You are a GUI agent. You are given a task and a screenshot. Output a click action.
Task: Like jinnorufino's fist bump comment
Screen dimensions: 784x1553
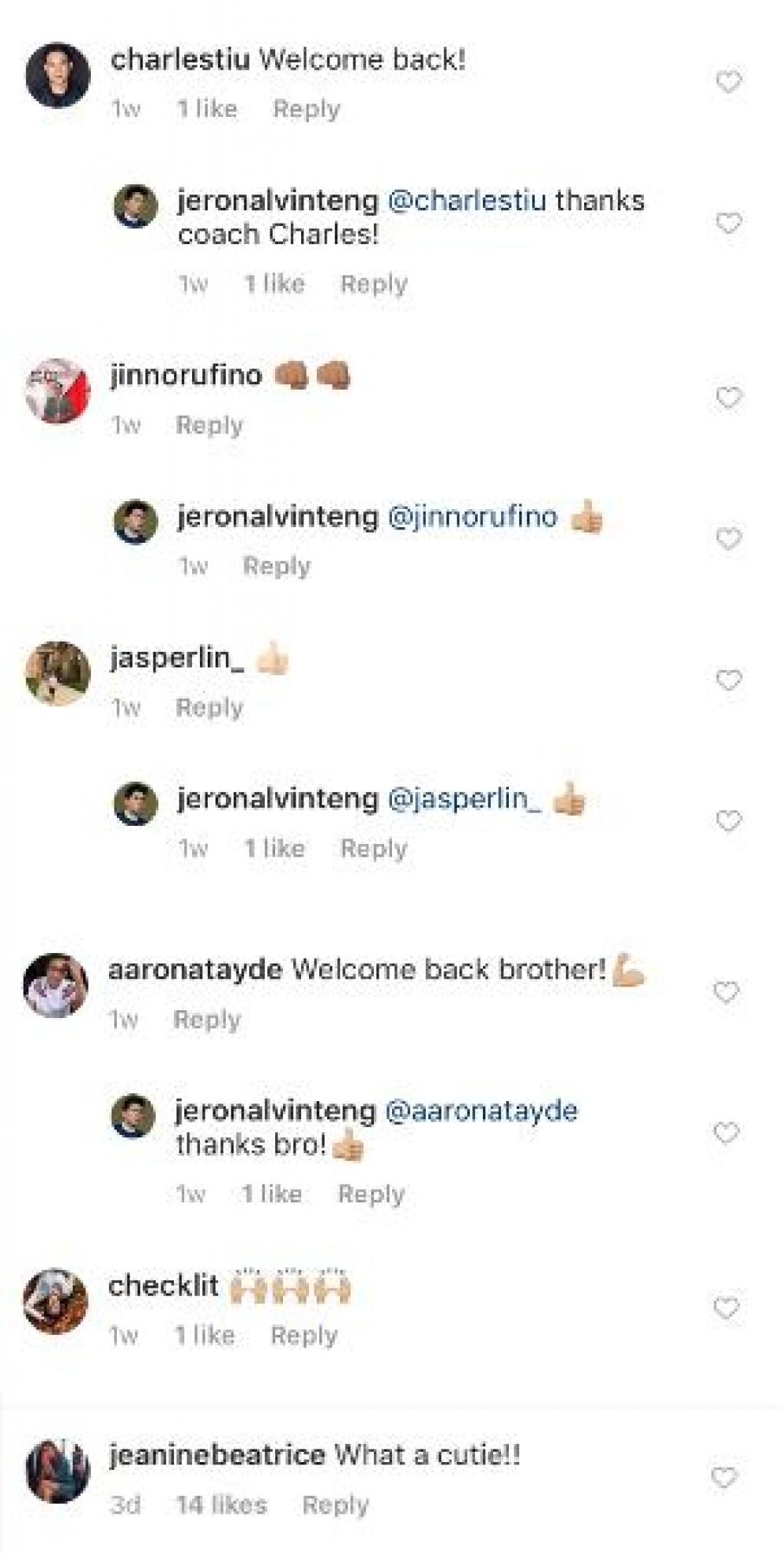coord(728,398)
